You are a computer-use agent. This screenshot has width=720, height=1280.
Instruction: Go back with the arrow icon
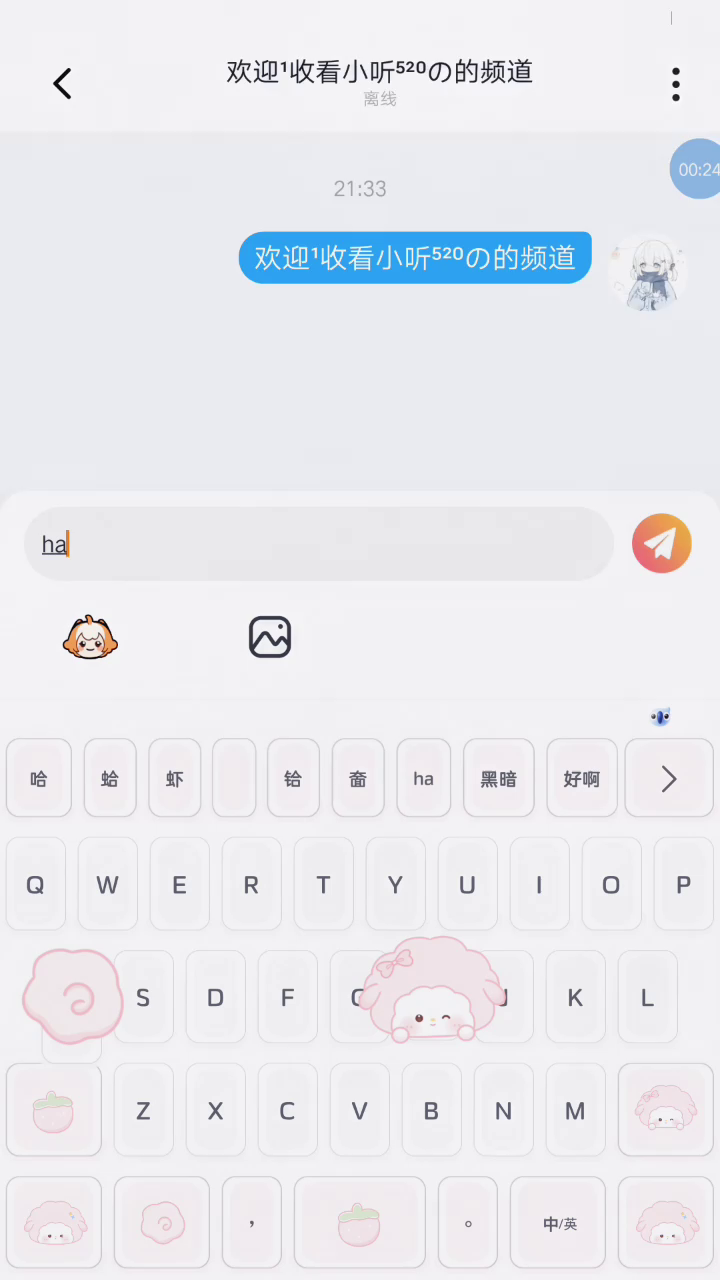(62, 84)
